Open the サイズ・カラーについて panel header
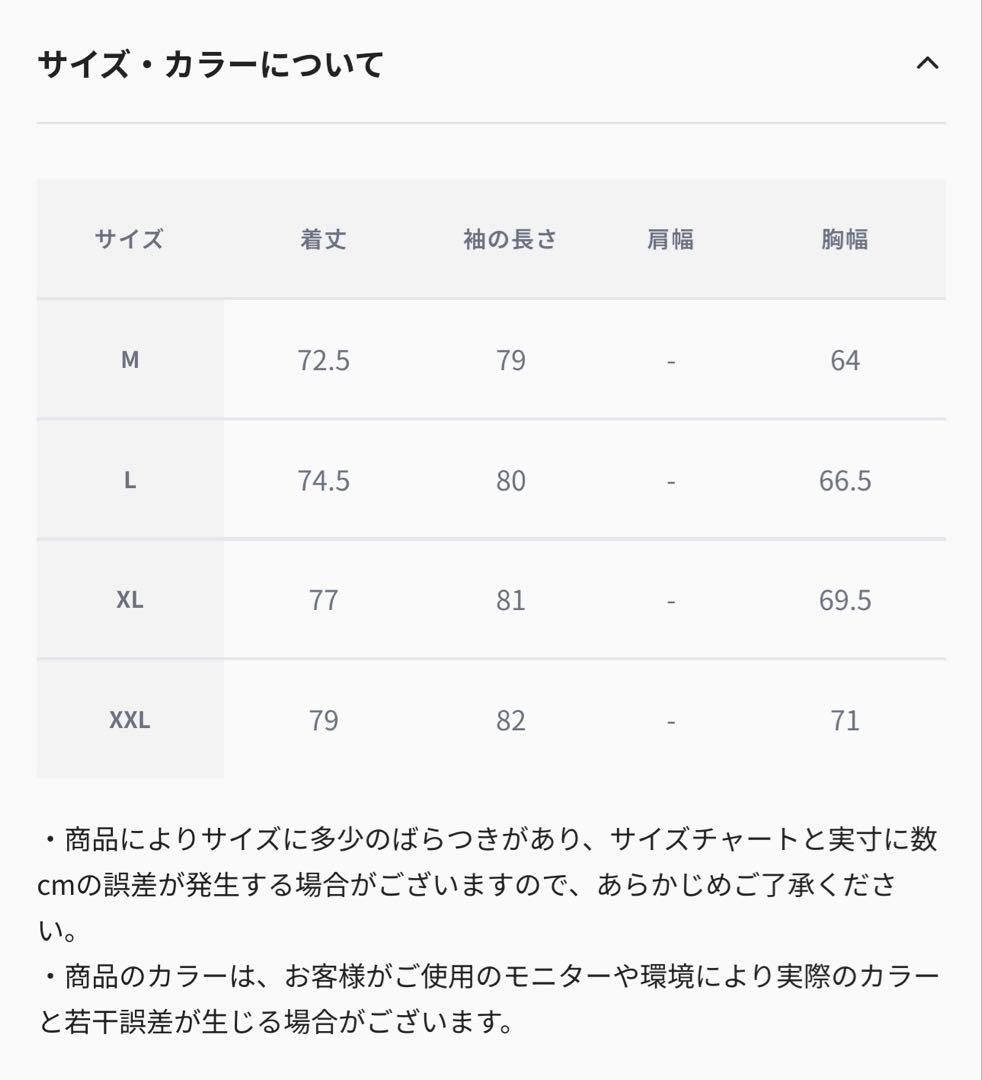 pos(211,63)
